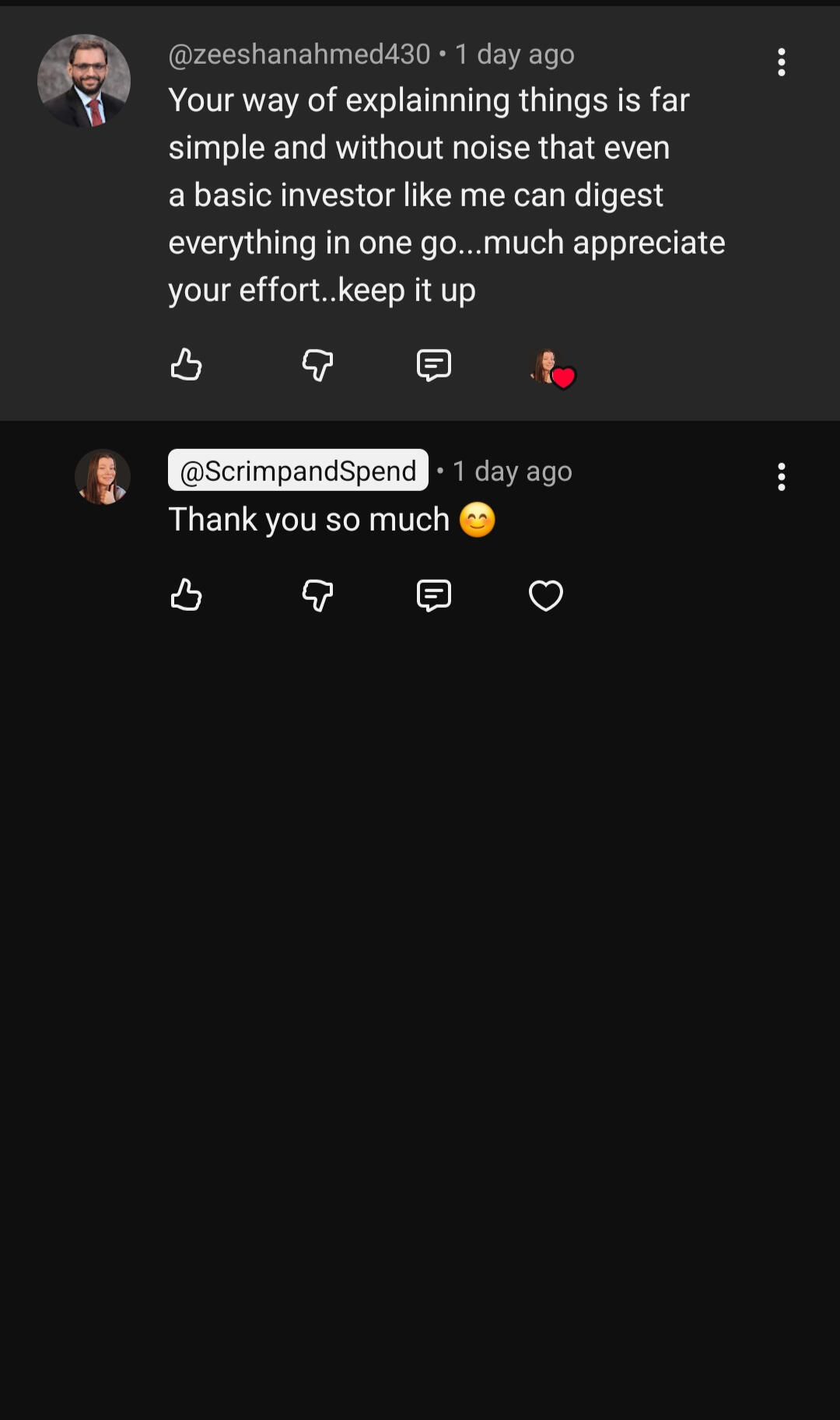Tap the creator heart on zeeshanahmed430's comment
Viewport: 840px width, 1420px height.
551,367
